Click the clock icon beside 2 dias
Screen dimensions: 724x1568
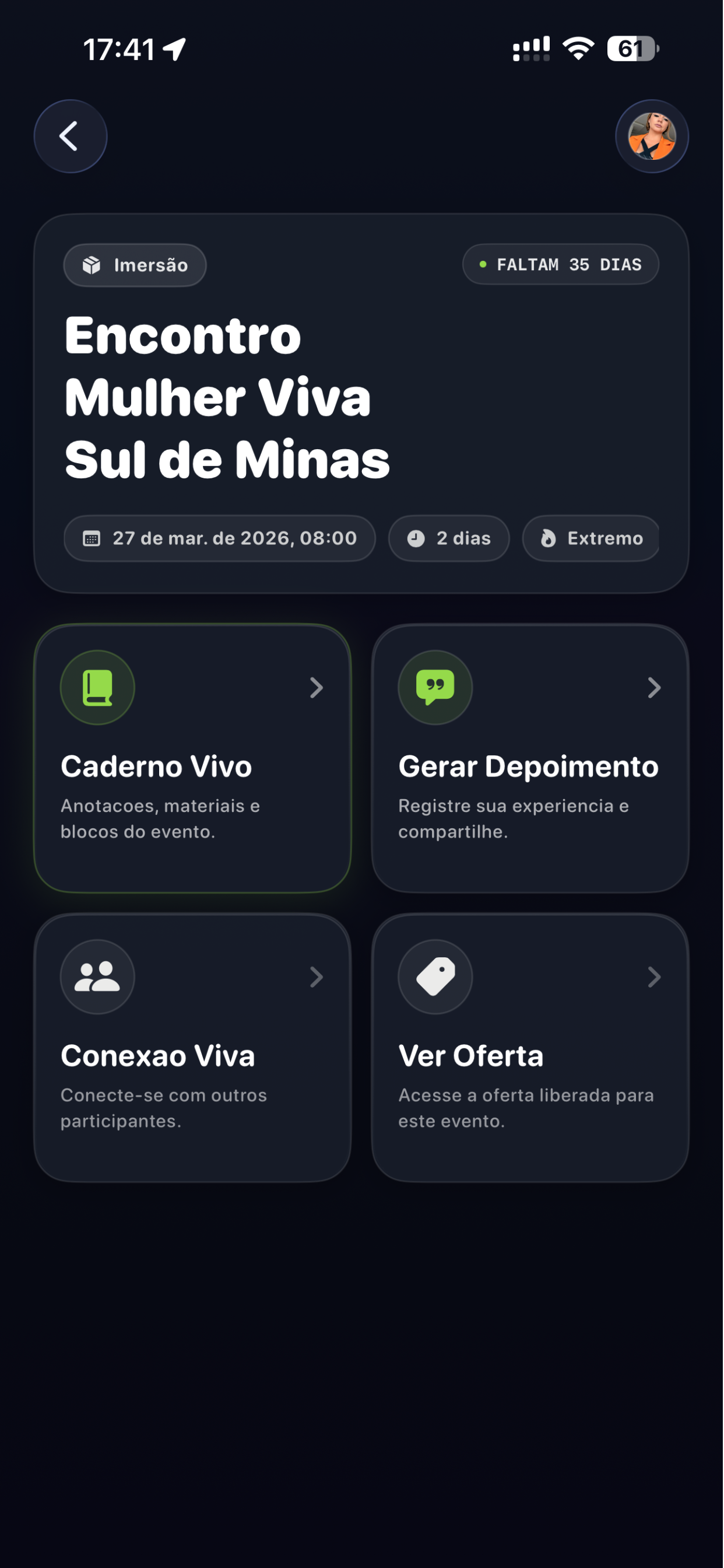pyautogui.click(x=417, y=537)
